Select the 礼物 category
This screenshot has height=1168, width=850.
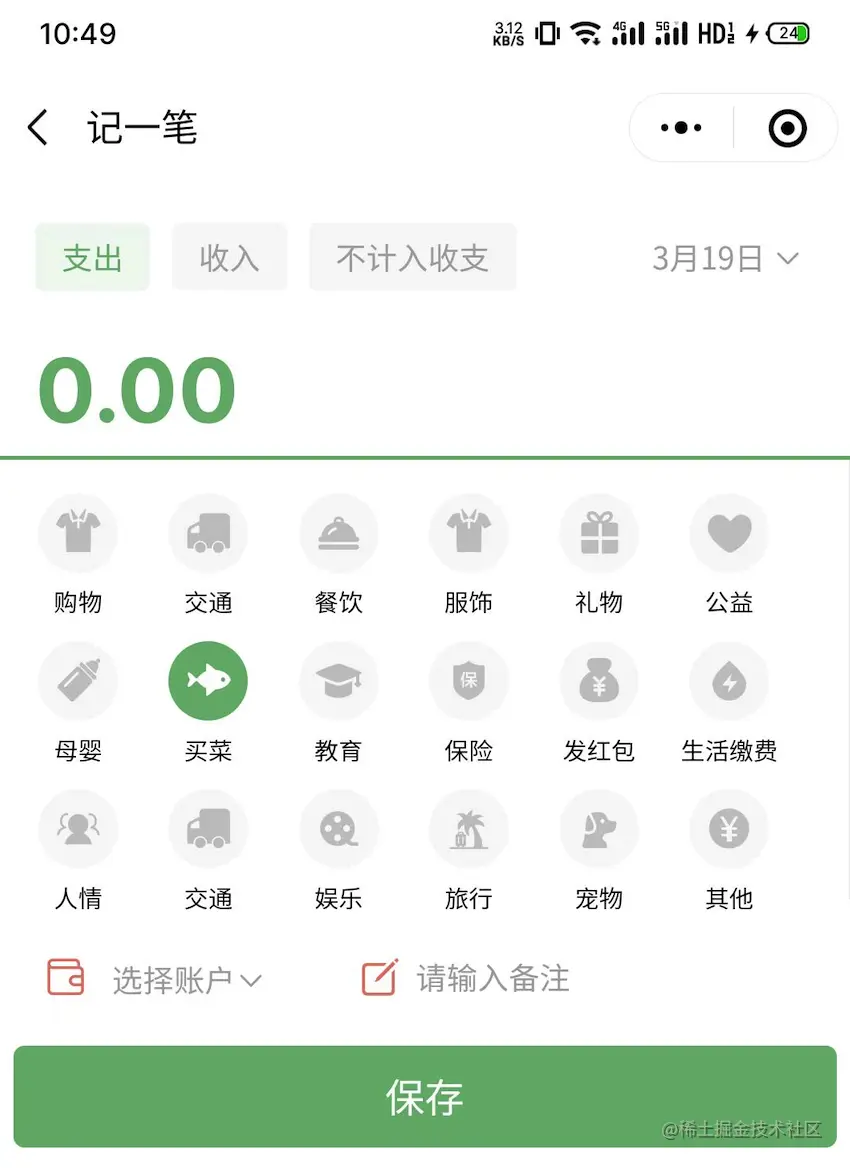tap(599, 533)
